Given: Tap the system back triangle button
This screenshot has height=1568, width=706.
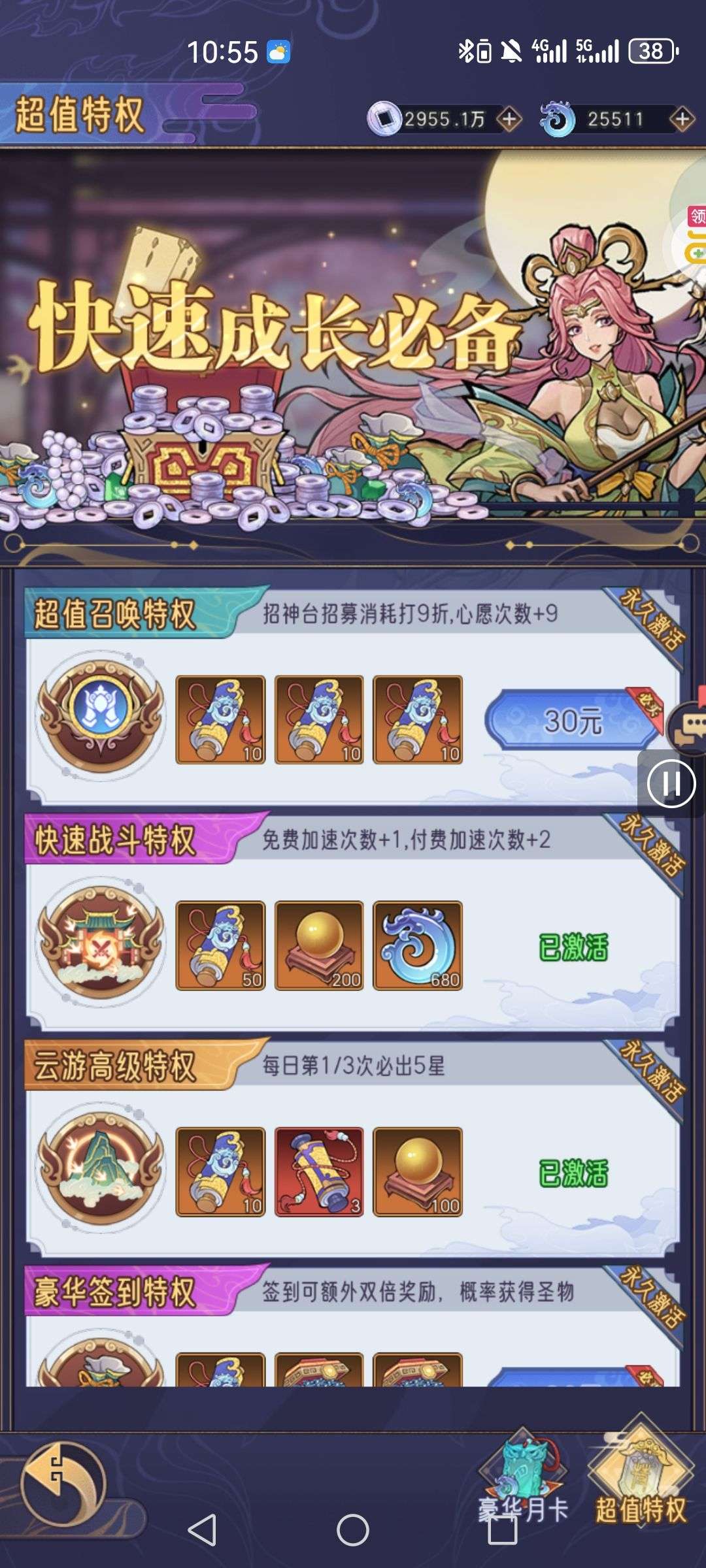Looking at the screenshot, I should (x=203, y=1530).
